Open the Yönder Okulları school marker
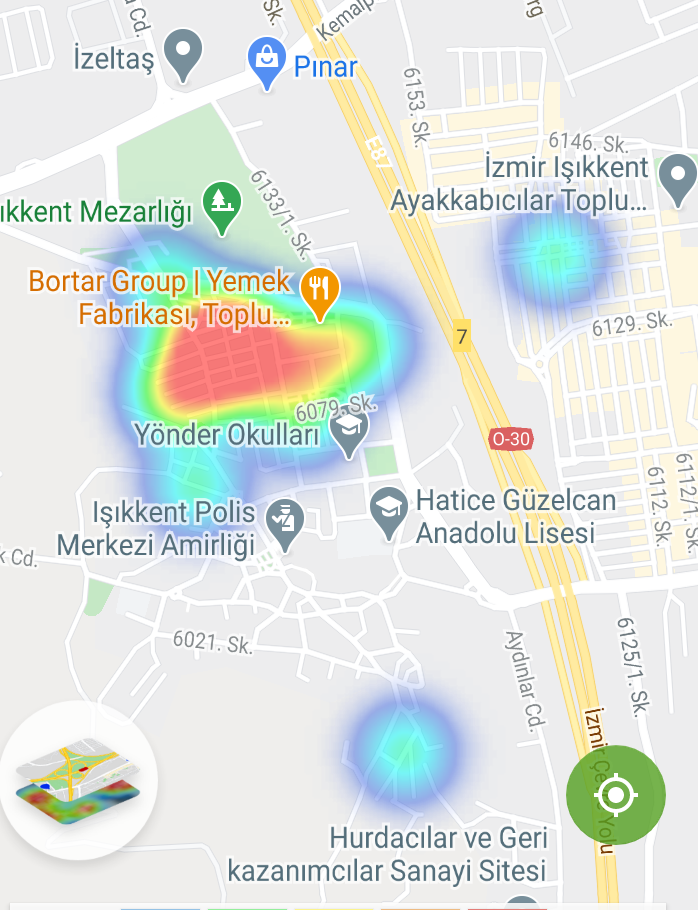The width and height of the screenshot is (698, 910). [x=349, y=430]
